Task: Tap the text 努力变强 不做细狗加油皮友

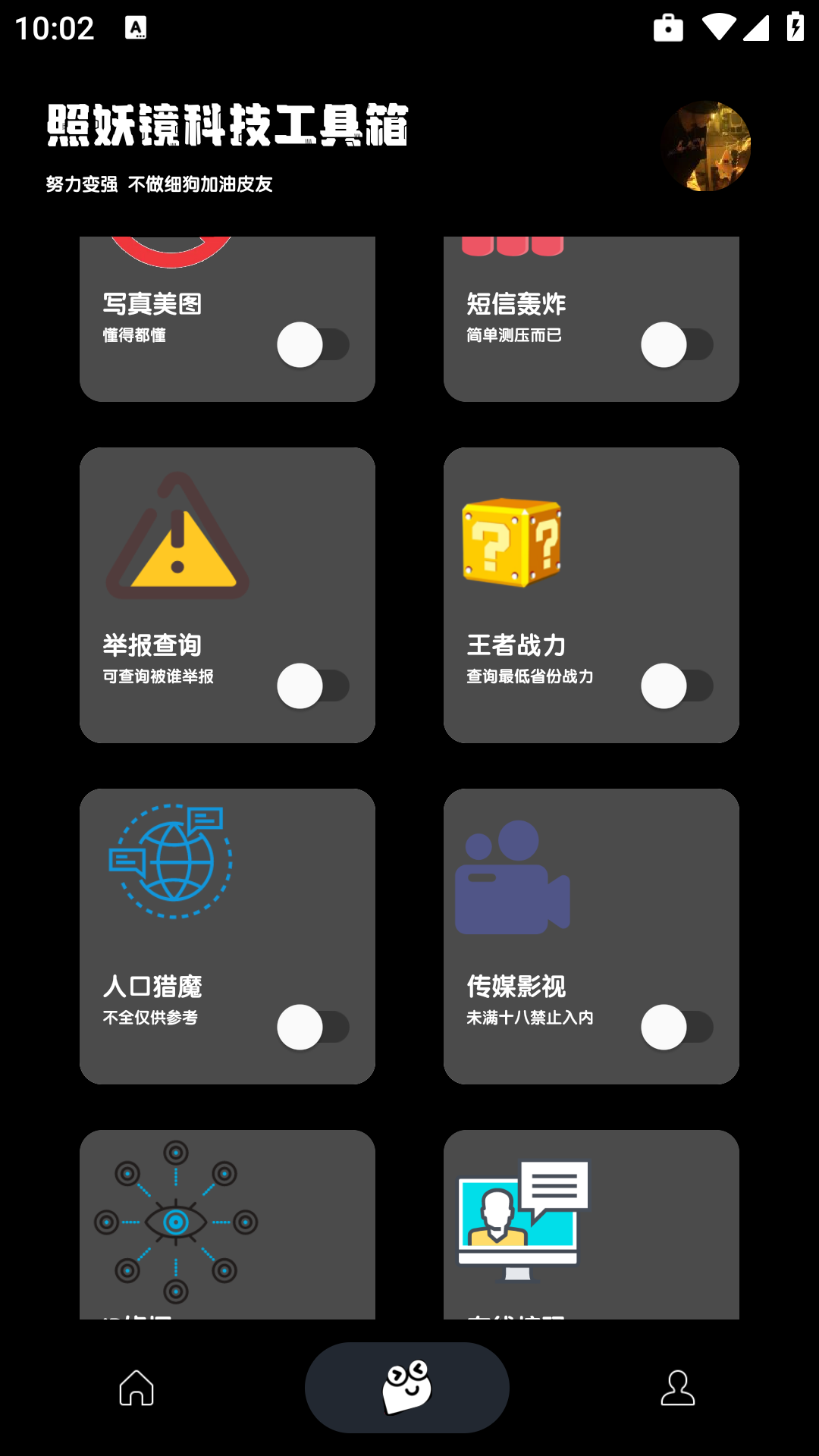Action: (x=160, y=184)
